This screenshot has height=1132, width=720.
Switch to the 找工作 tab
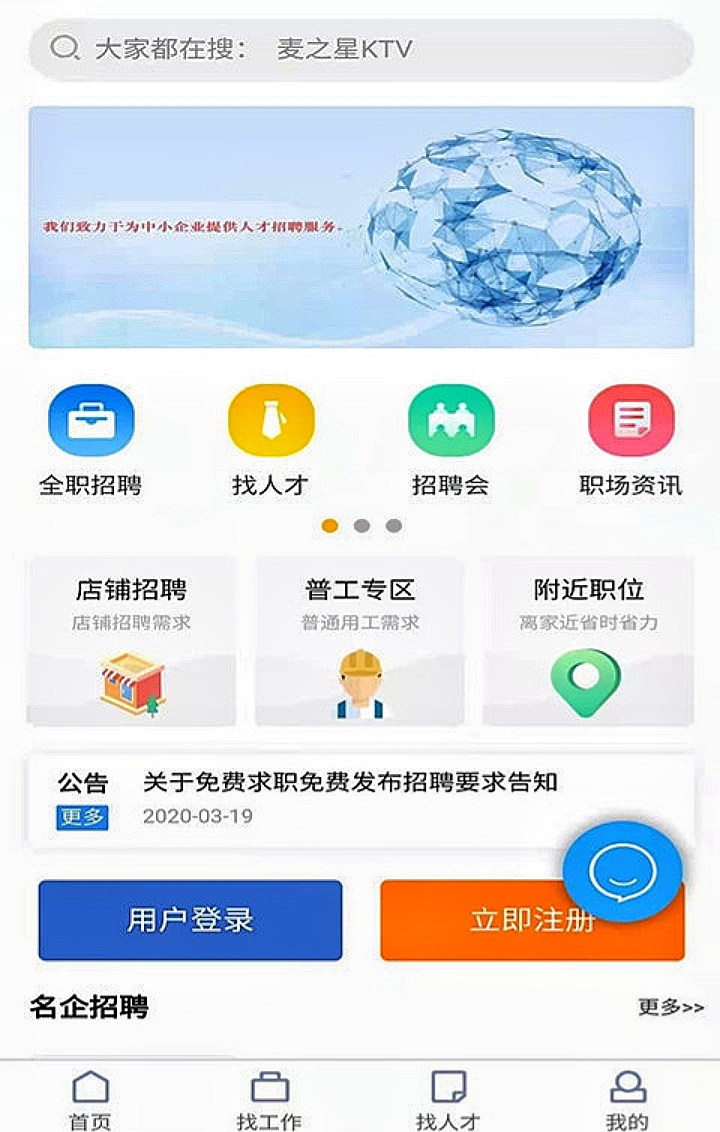[269, 1098]
